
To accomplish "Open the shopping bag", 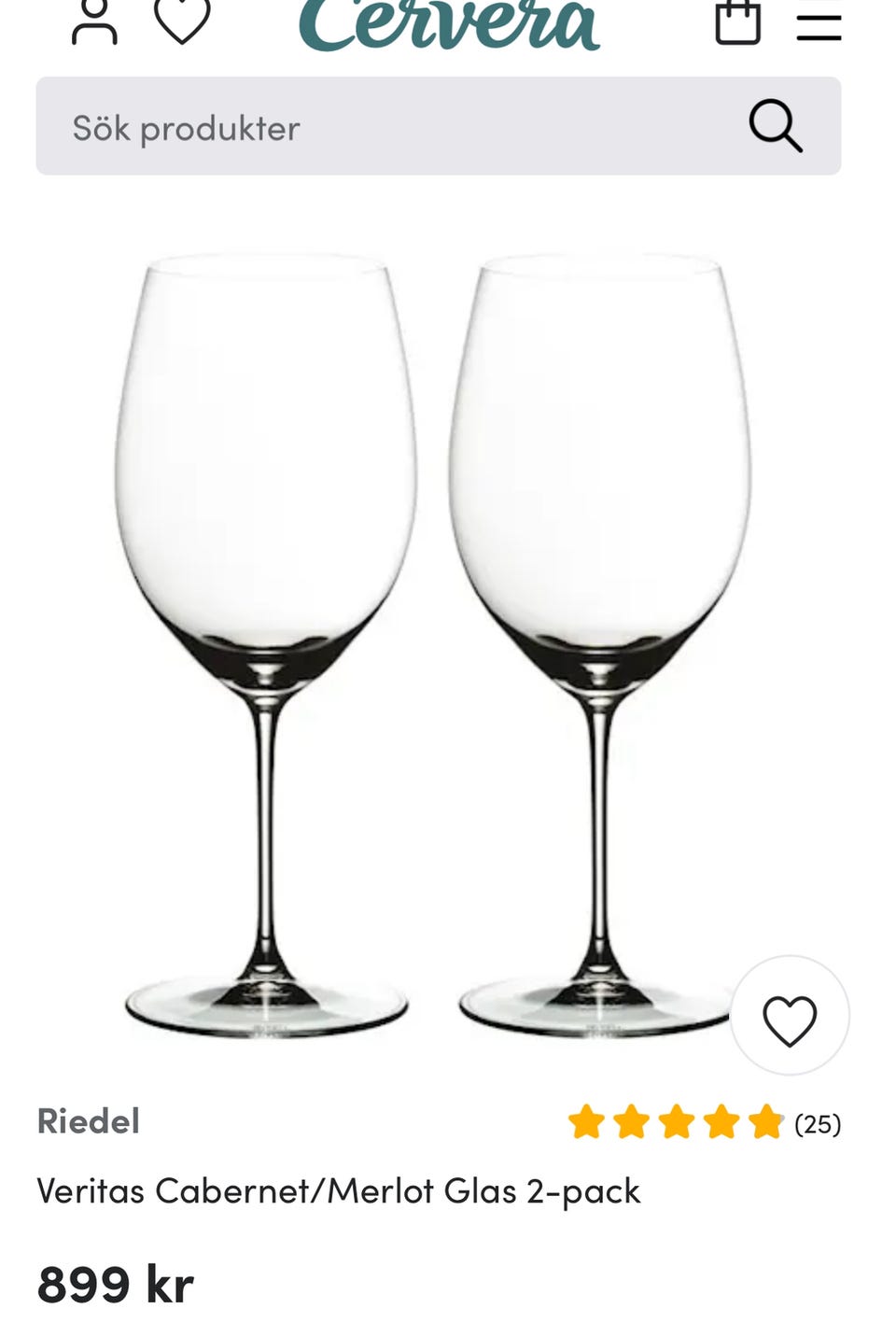I will 737,22.
